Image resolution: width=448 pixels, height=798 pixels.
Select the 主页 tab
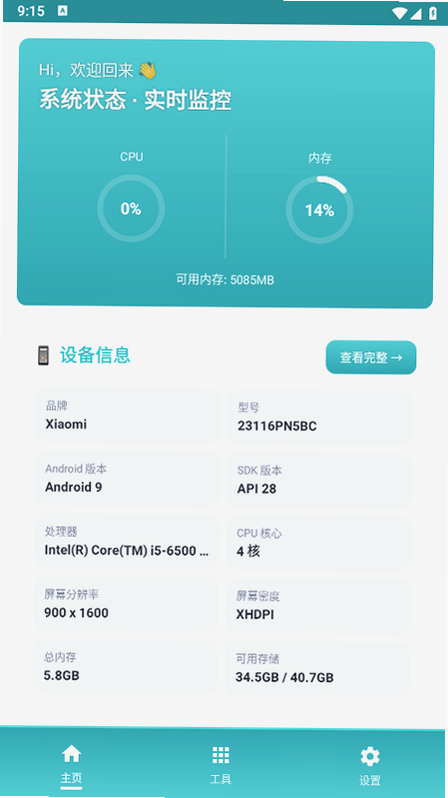click(71, 764)
